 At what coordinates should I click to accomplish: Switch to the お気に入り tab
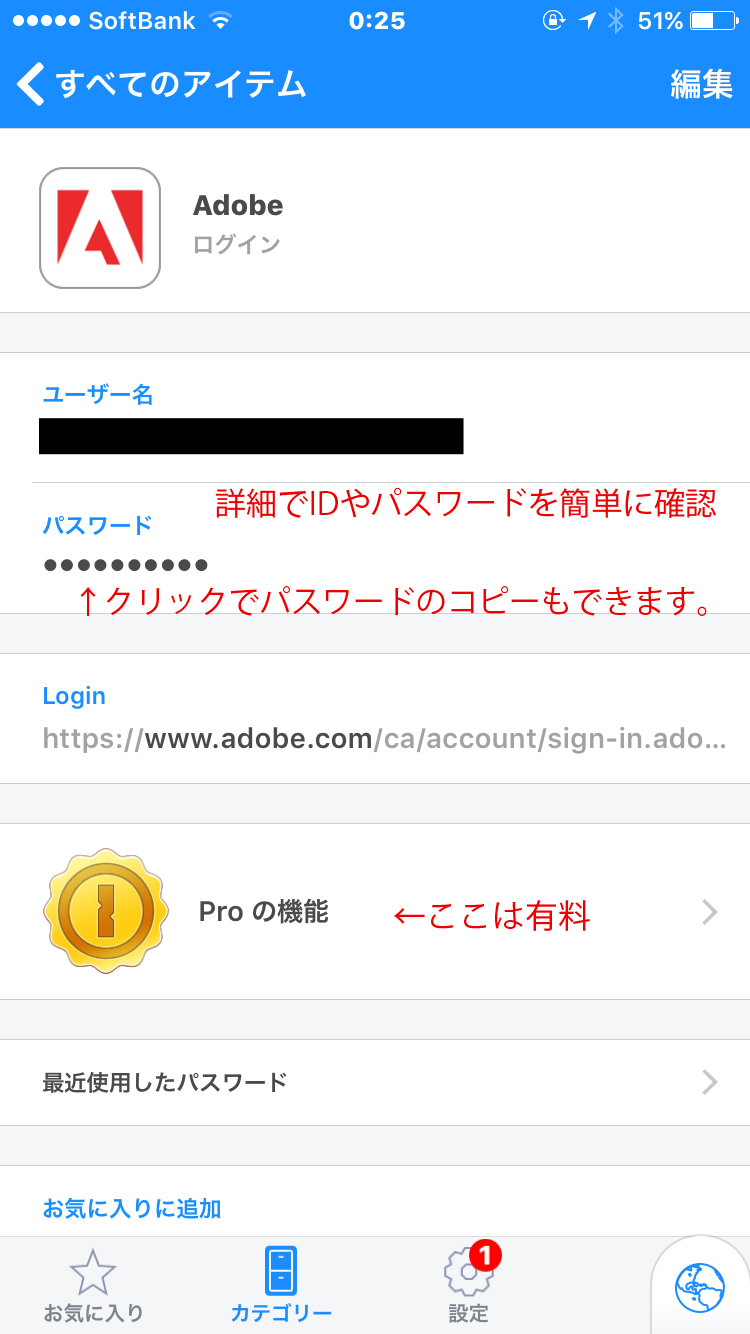click(94, 1286)
